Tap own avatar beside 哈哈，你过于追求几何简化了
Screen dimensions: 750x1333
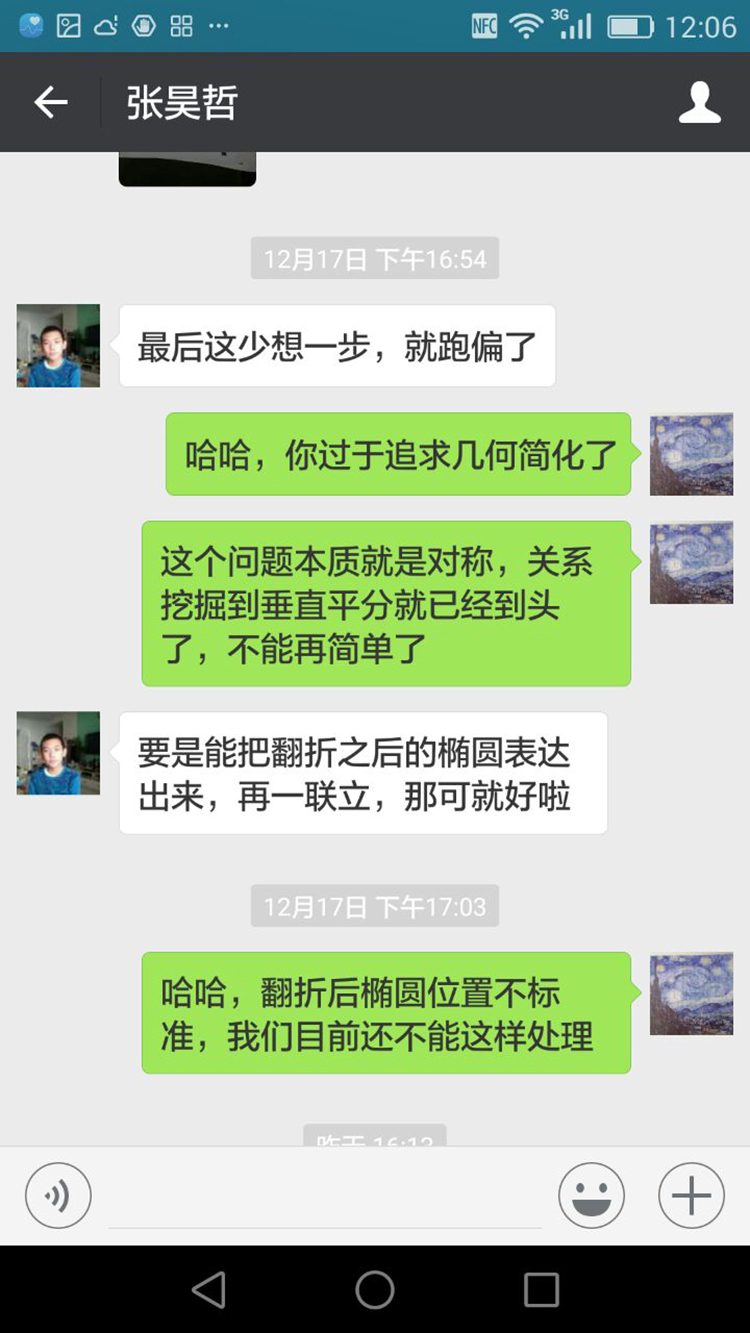coord(691,455)
